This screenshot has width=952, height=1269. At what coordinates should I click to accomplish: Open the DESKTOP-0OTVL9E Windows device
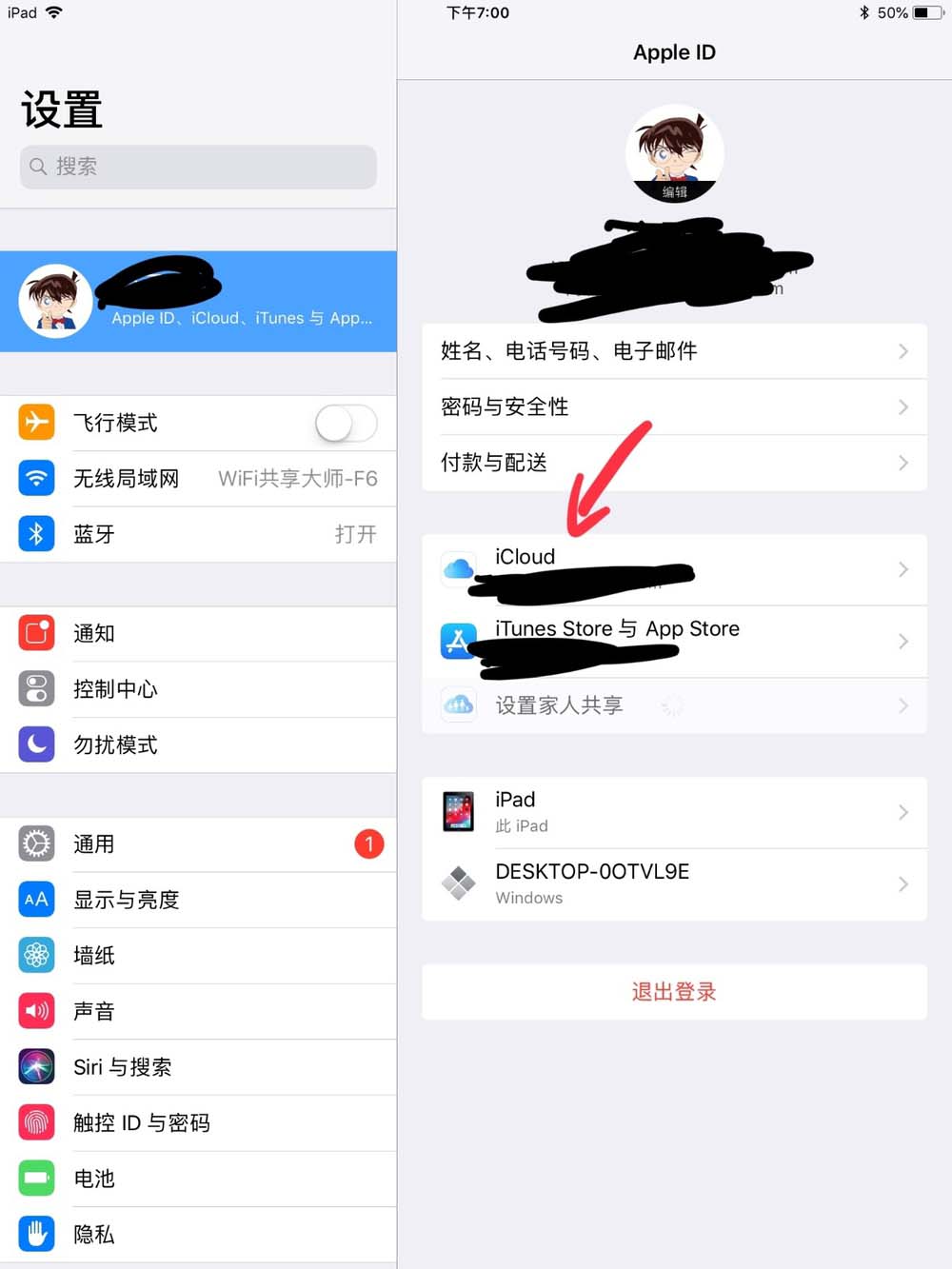coord(674,883)
